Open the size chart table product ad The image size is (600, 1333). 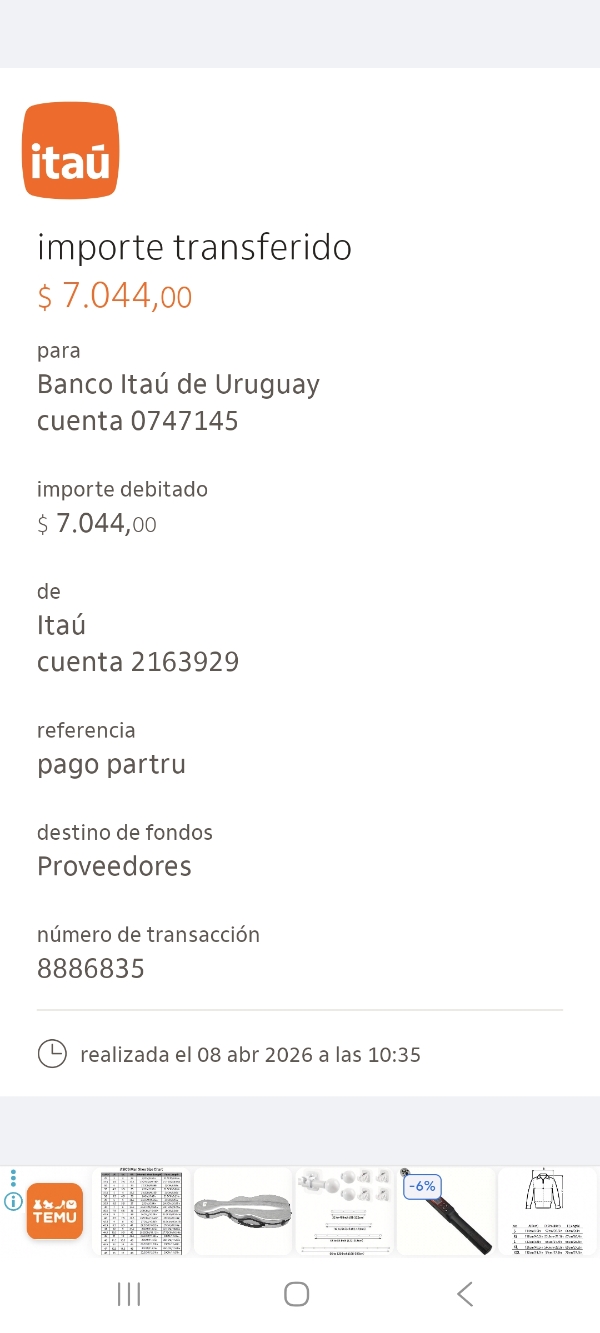[141, 1211]
